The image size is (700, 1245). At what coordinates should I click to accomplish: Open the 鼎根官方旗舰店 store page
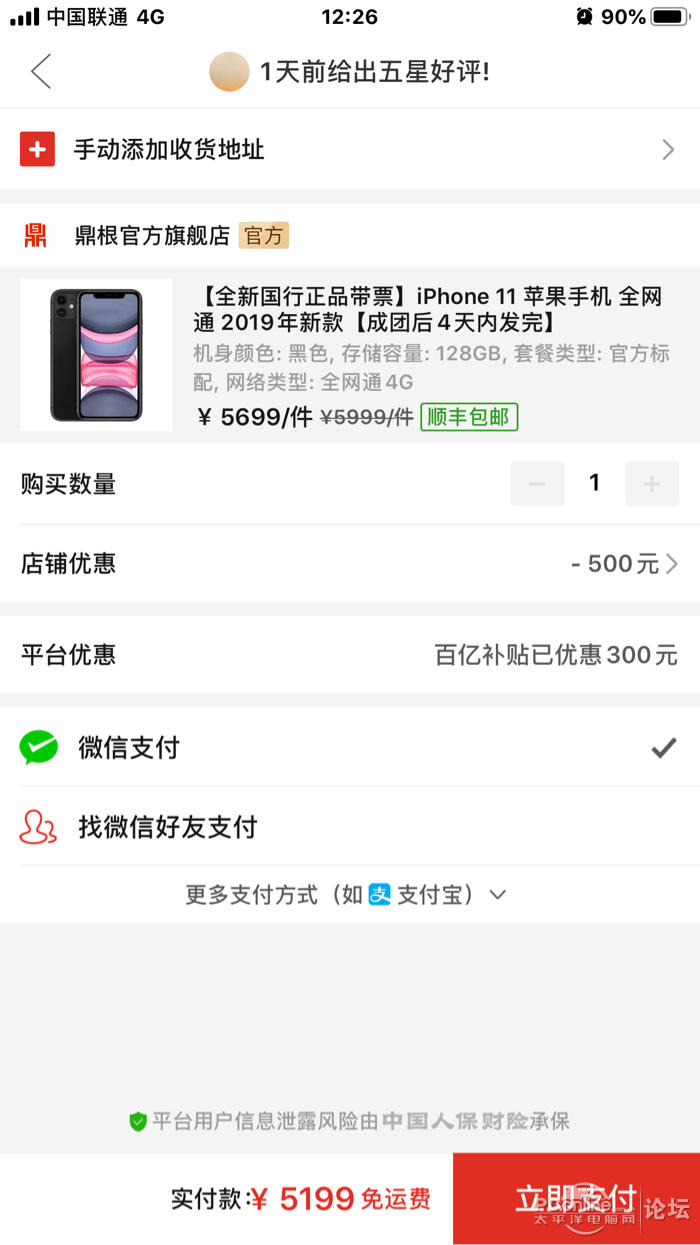pos(152,236)
